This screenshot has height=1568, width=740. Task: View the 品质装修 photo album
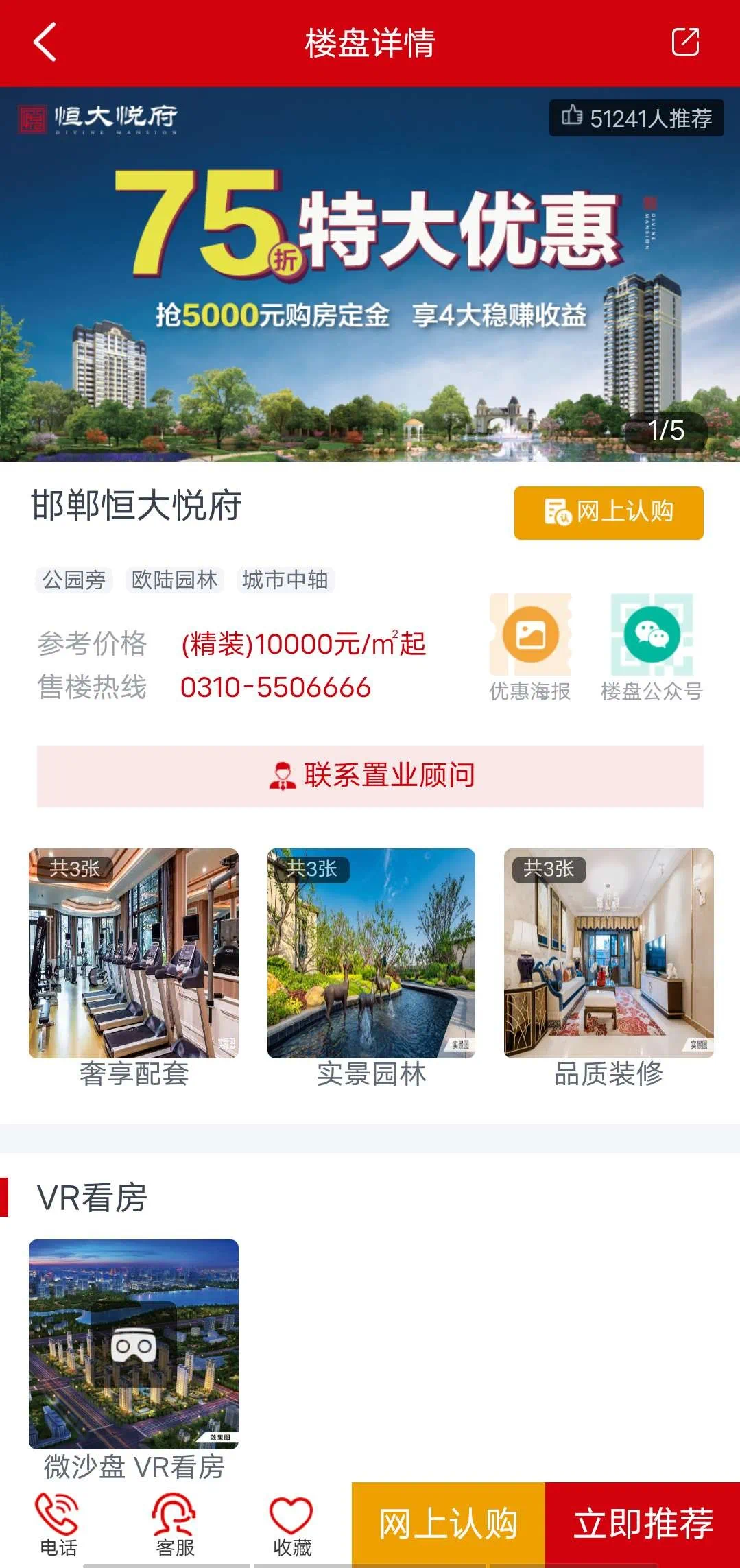pos(608,953)
